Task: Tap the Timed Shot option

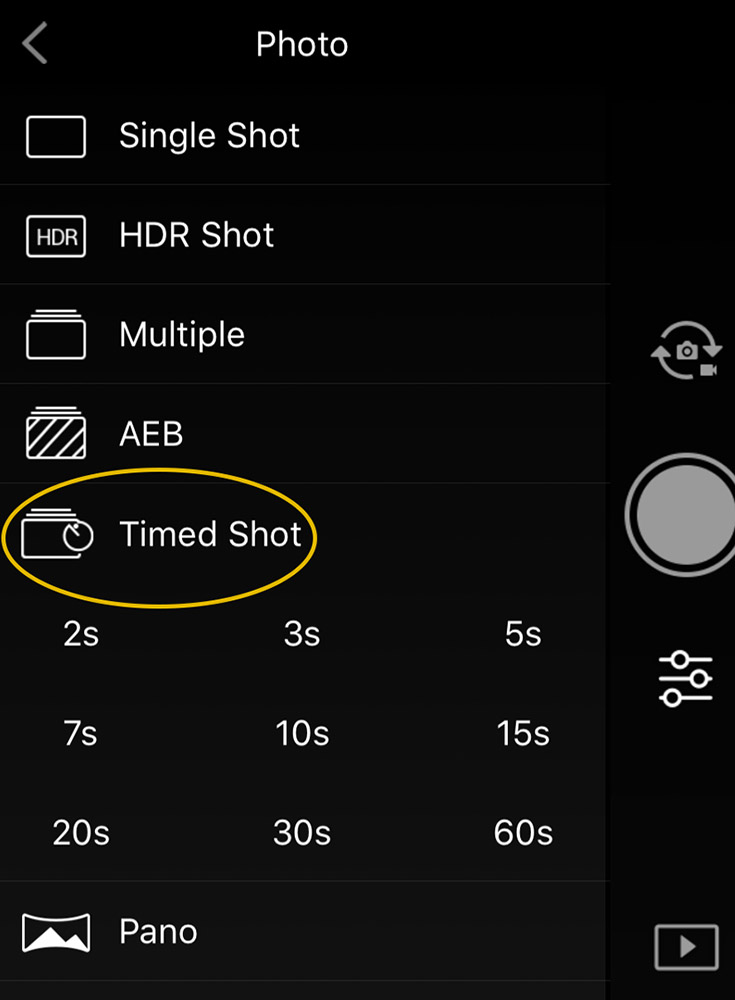Action: pos(209,534)
